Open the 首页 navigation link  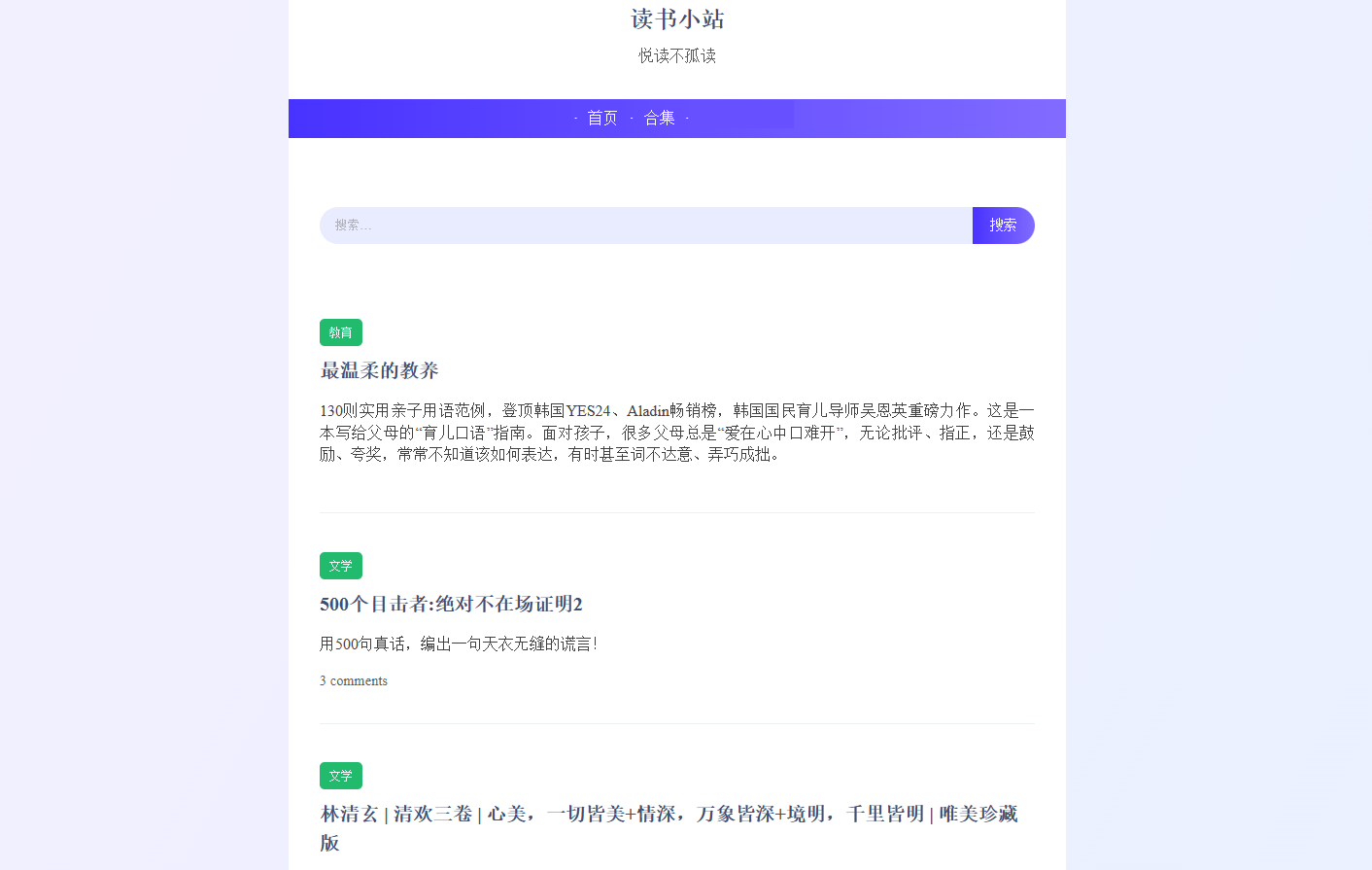pyautogui.click(x=602, y=118)
